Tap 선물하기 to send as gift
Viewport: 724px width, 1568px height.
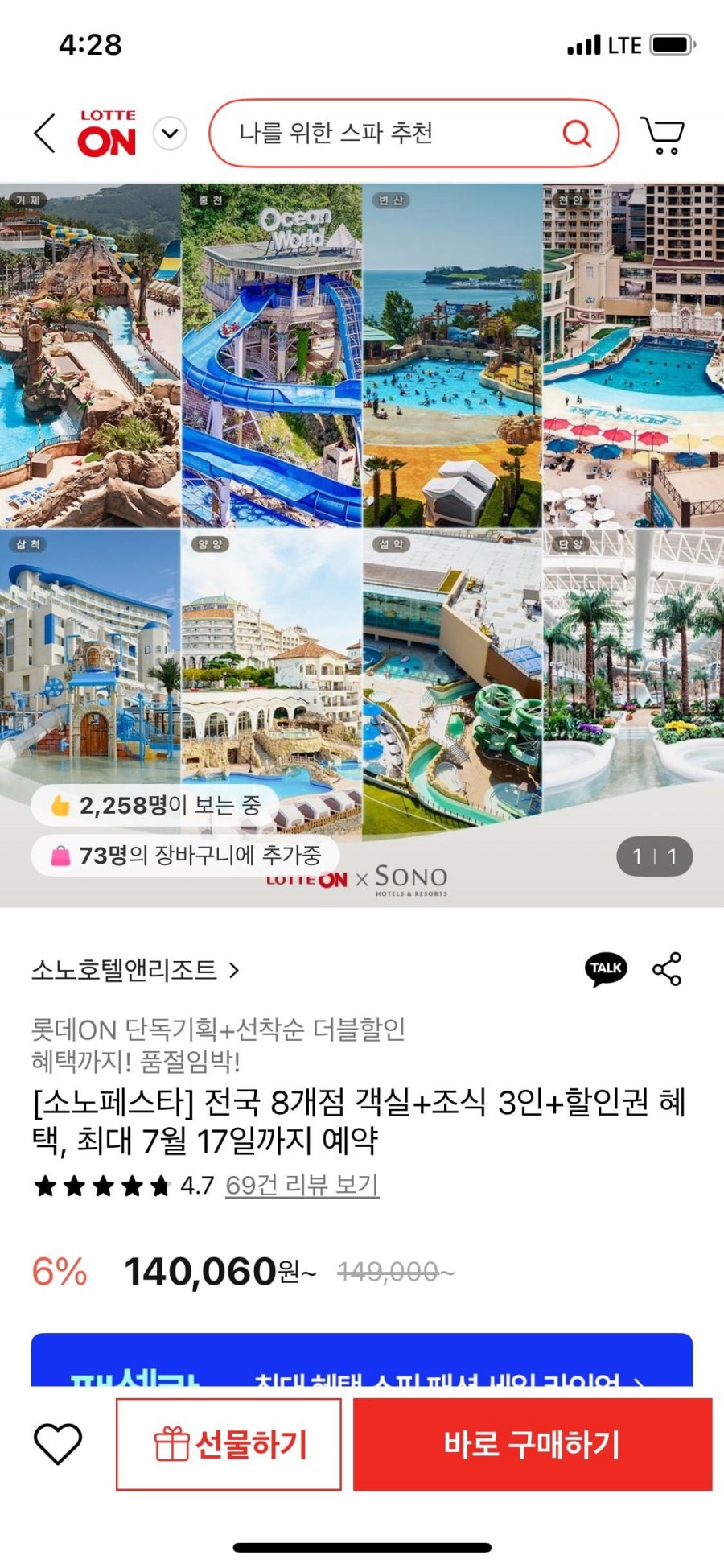tap(229, 1444)
